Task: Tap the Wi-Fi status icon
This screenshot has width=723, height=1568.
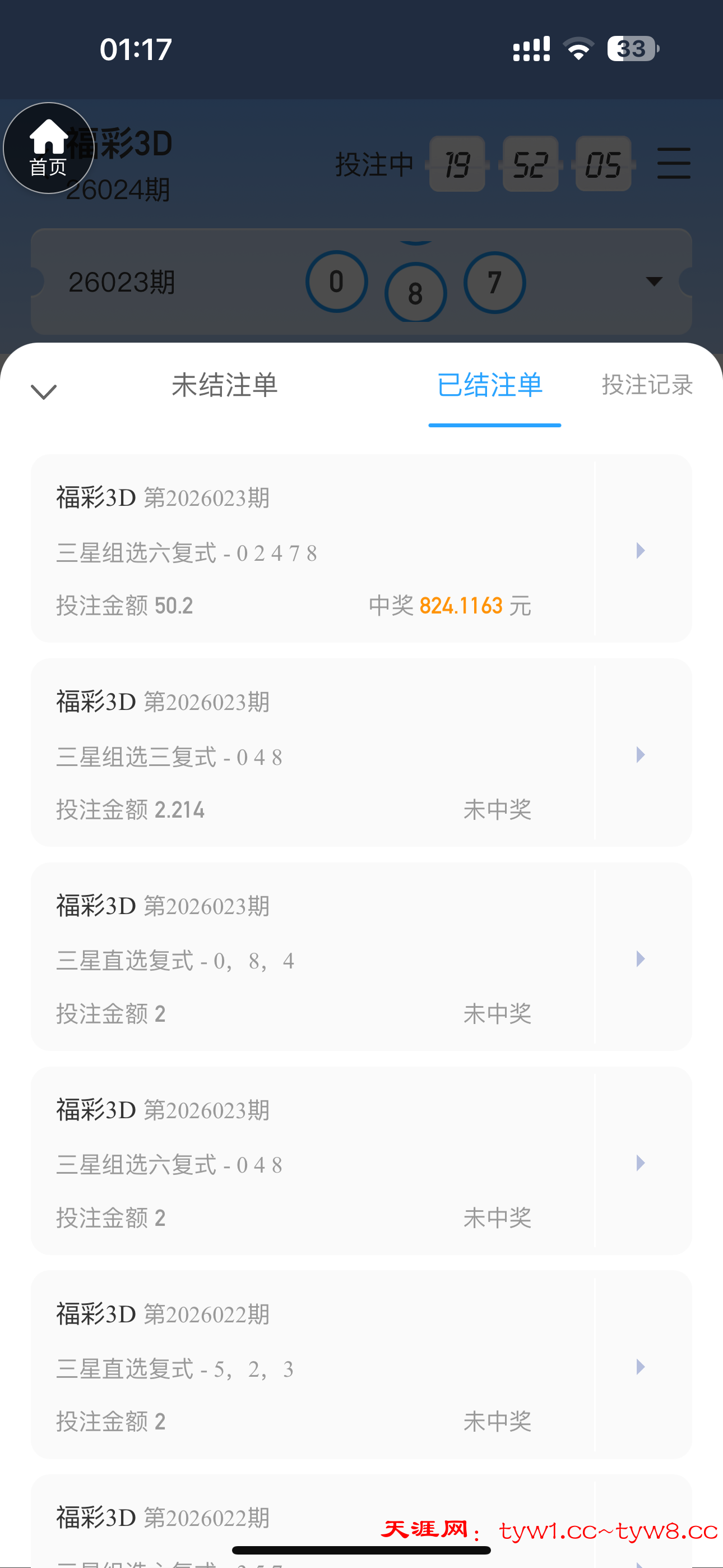Action: pyautogui.click(x=577, y=48)
